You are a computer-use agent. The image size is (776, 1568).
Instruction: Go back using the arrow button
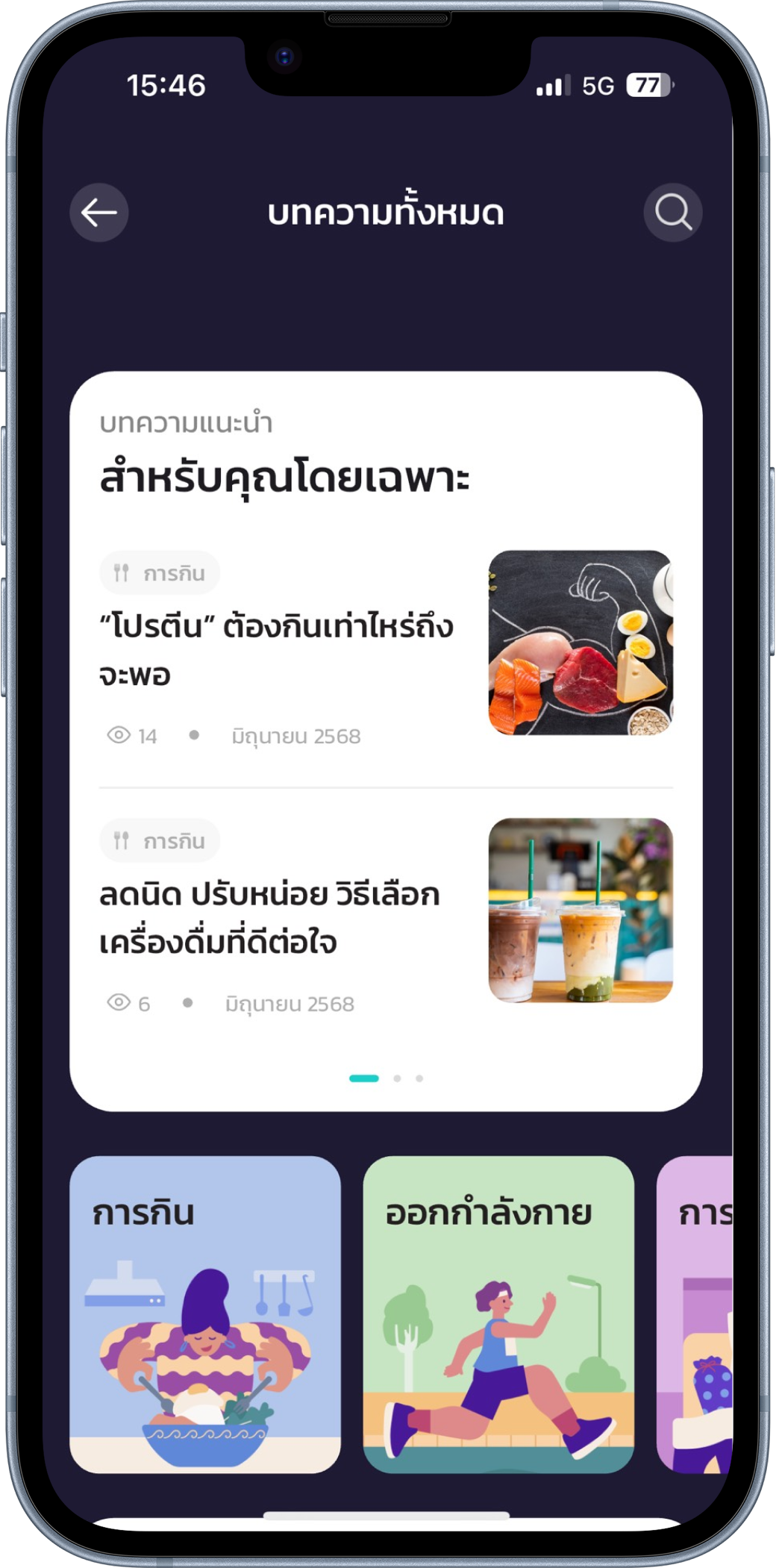click(x=99, y=213)
